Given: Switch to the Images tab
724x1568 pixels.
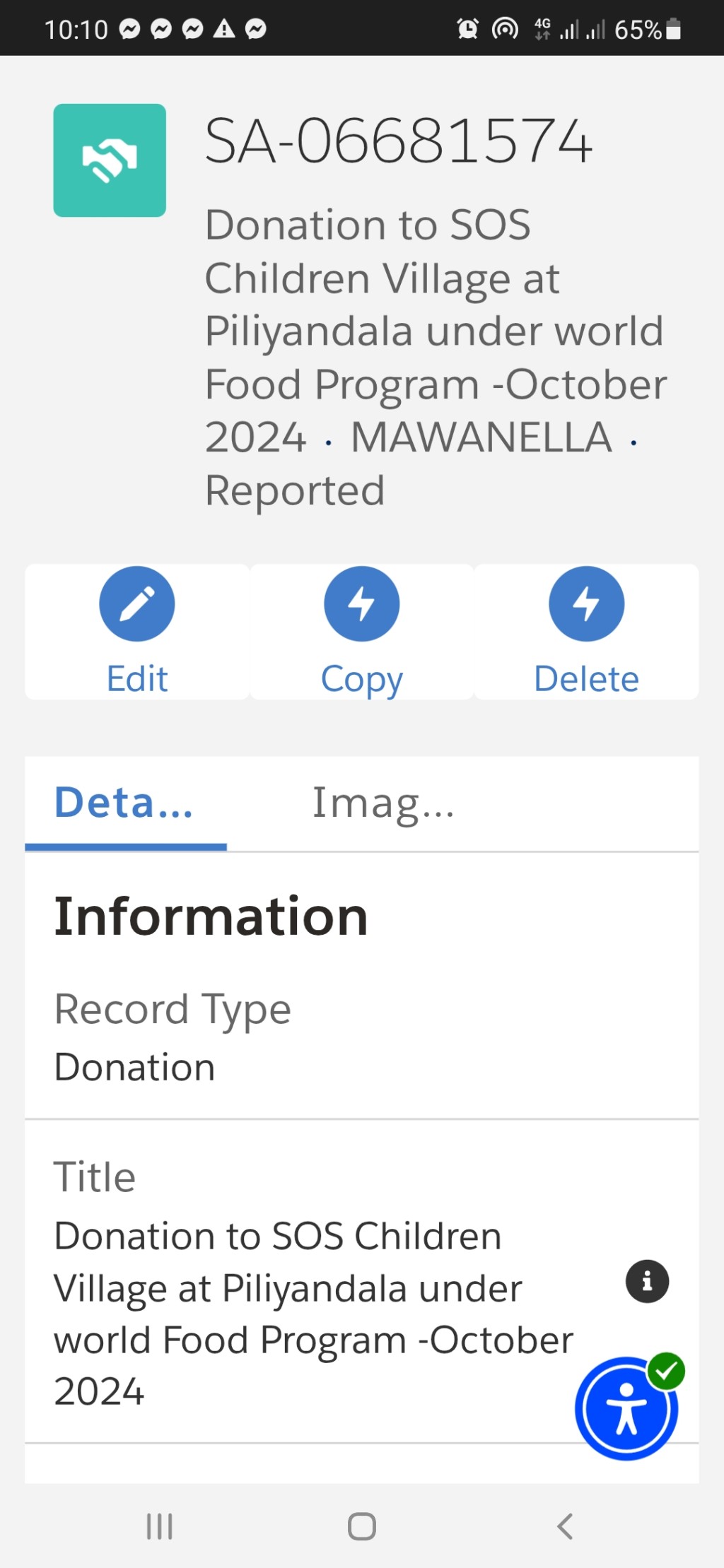Looking at the screenshot, I should point(383,804).
